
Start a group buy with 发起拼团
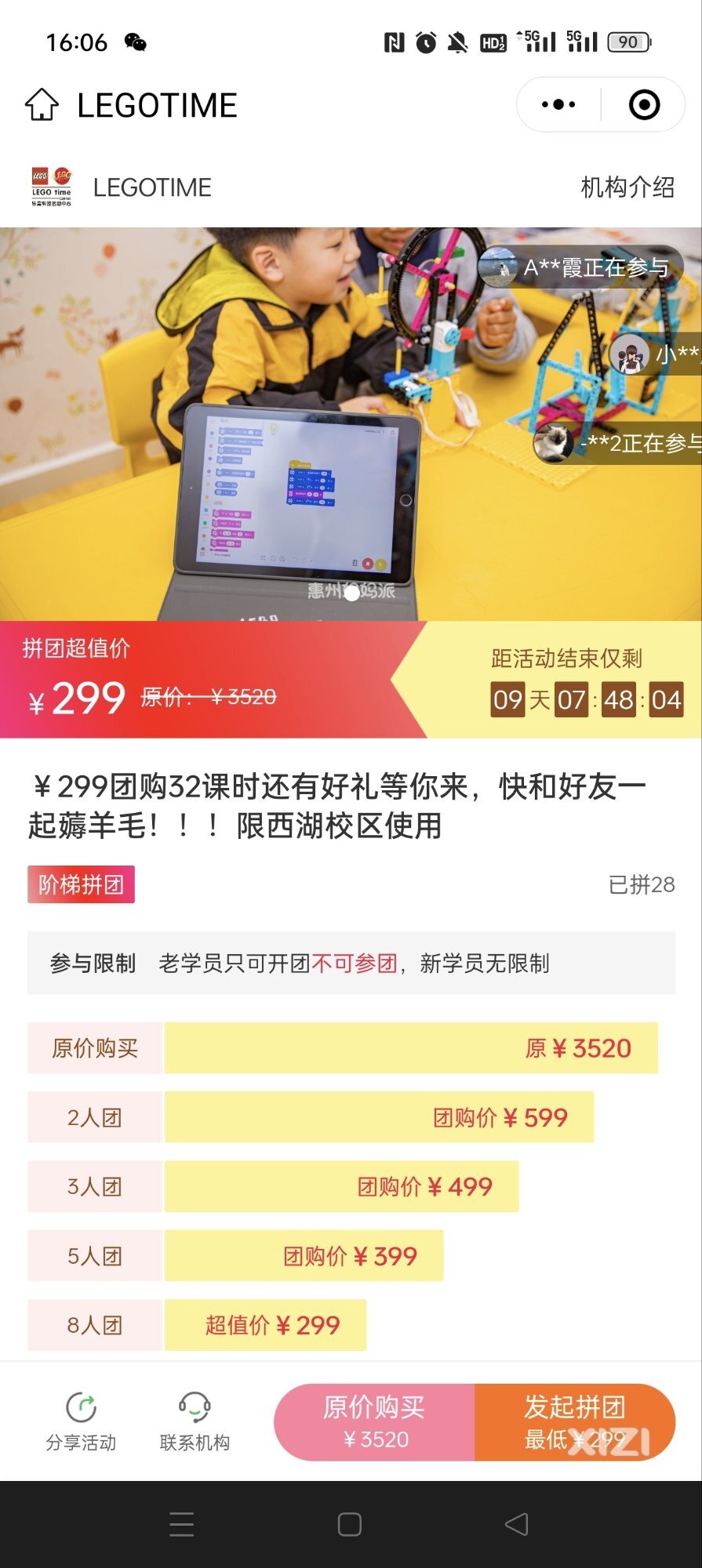(574, 1422)
